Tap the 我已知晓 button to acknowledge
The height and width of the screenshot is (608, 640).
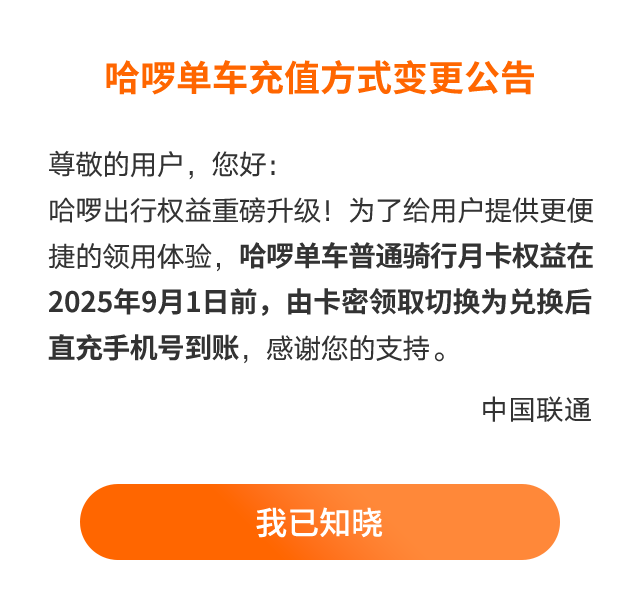(320, 522)
